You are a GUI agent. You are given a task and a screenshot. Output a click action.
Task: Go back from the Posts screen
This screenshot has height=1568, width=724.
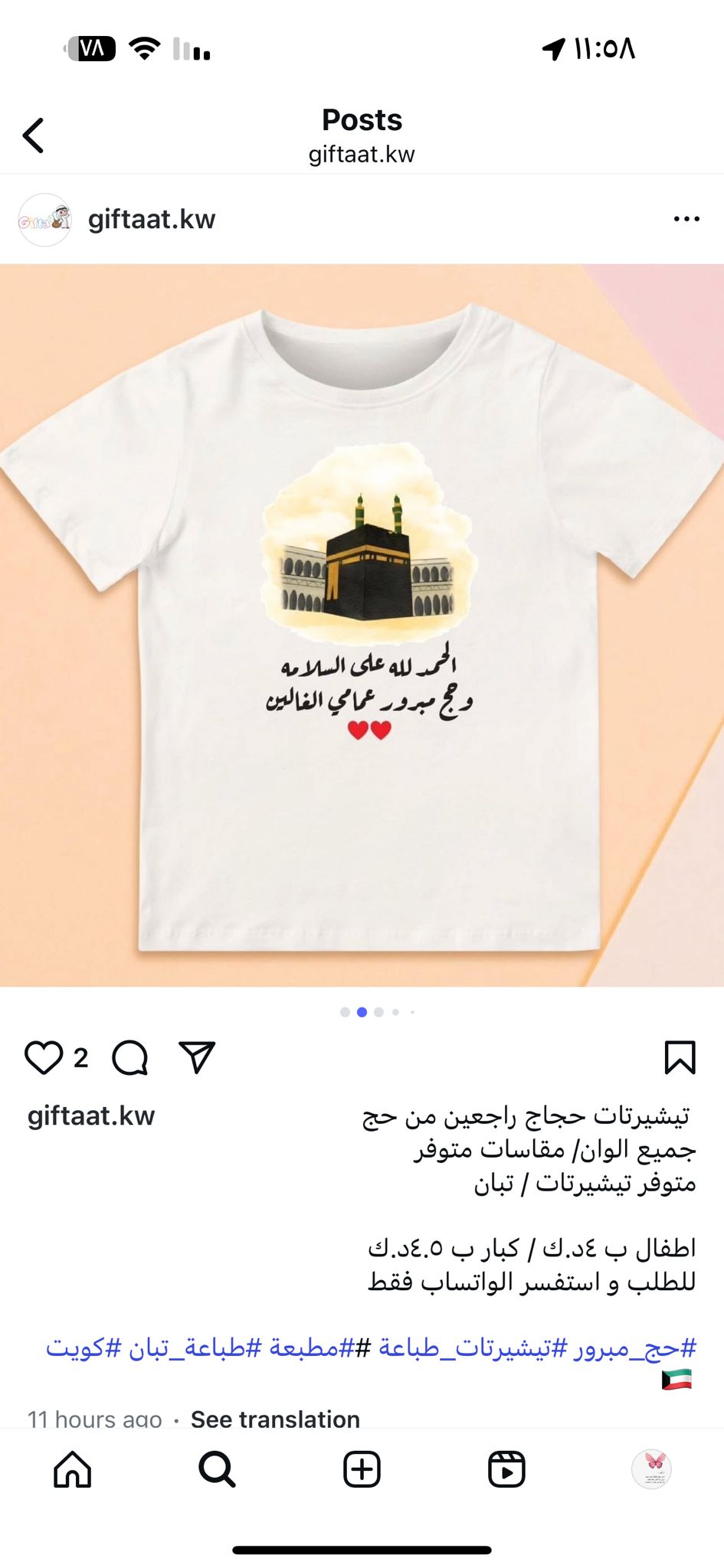pos(33,136)
